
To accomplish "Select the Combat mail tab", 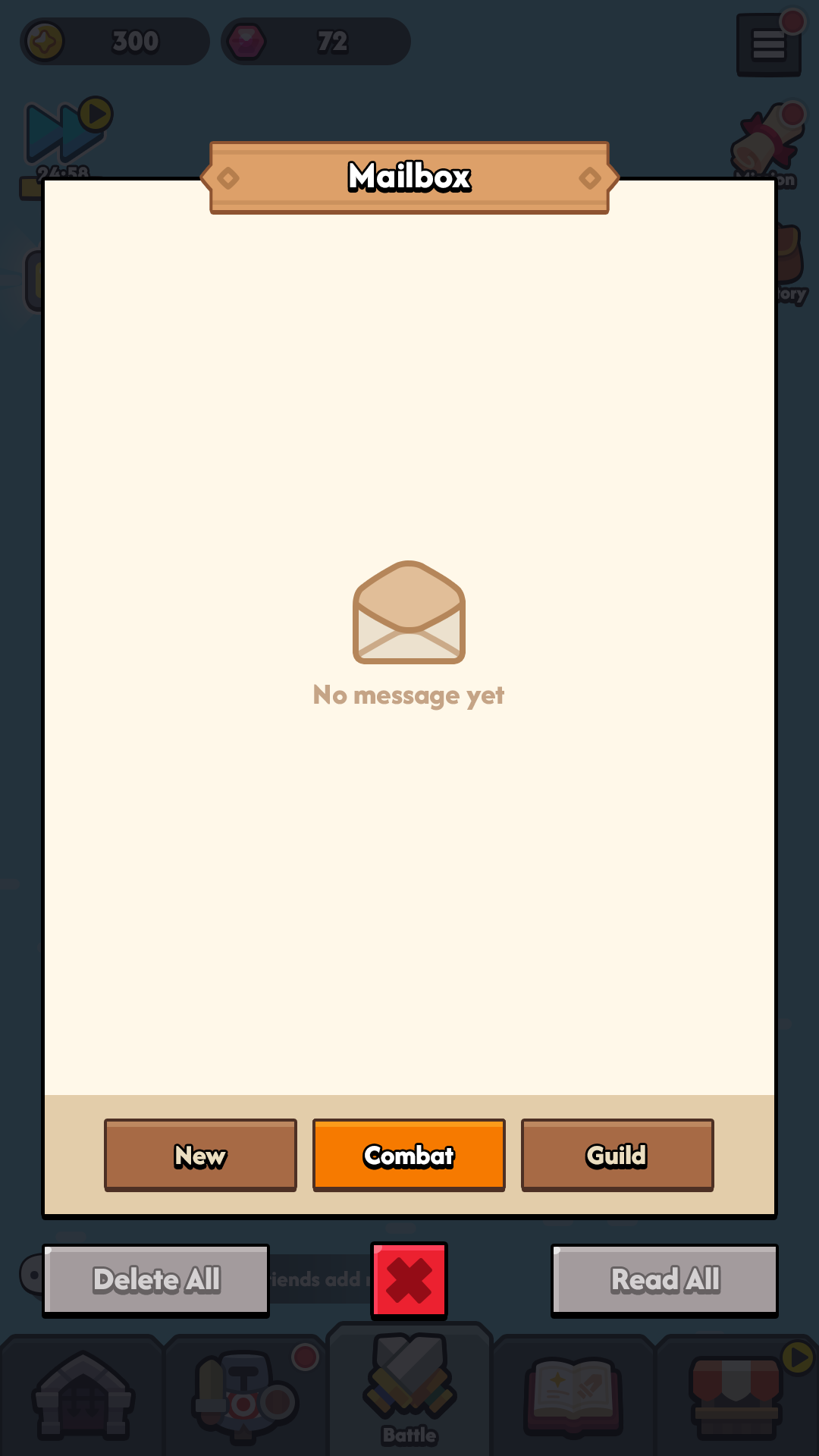I will [409, 1155].
